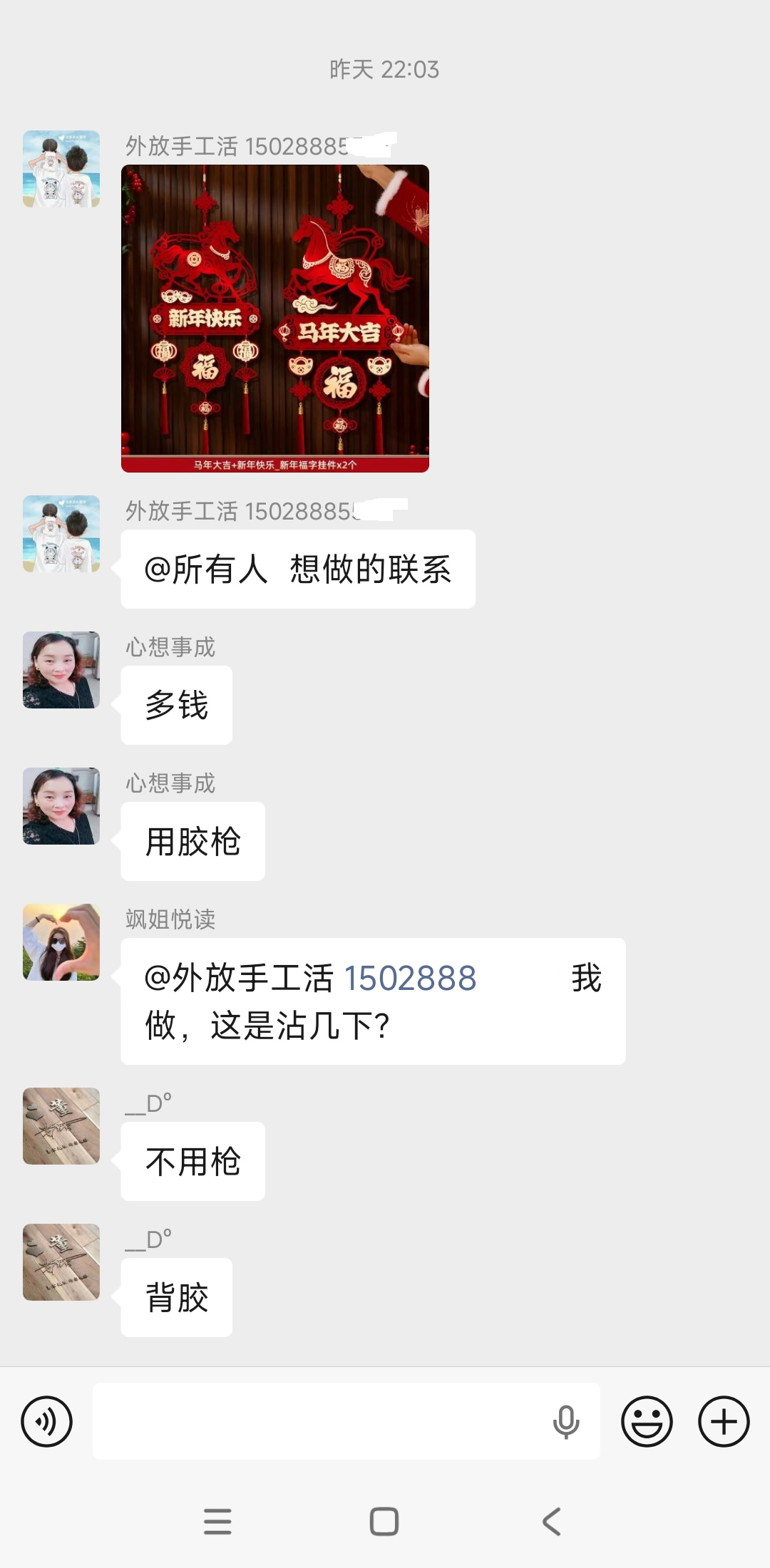Focus the message text field

321,1421
